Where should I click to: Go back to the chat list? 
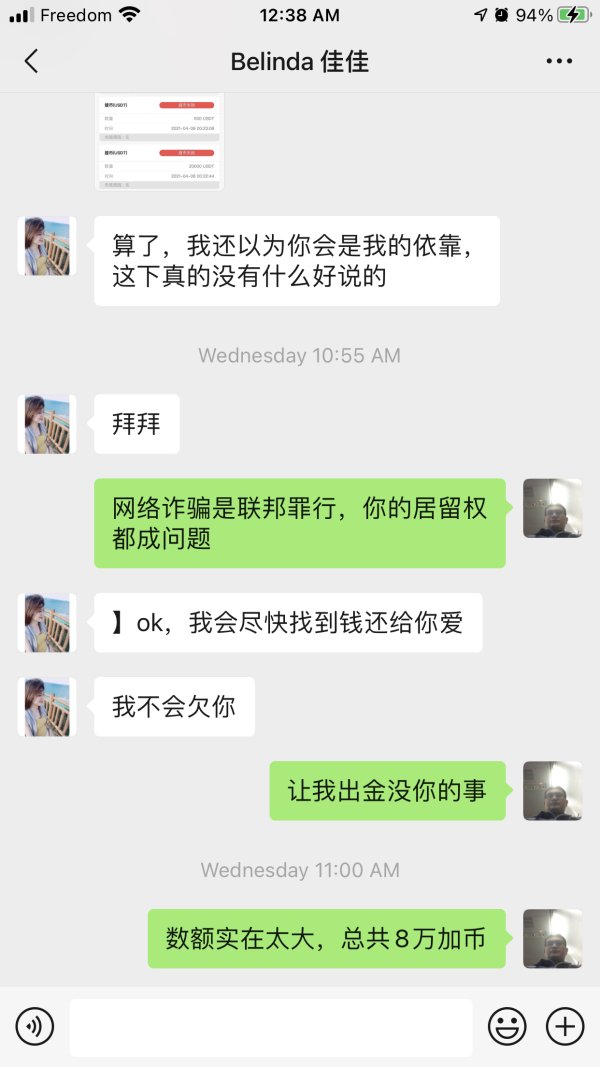(31, 61)
